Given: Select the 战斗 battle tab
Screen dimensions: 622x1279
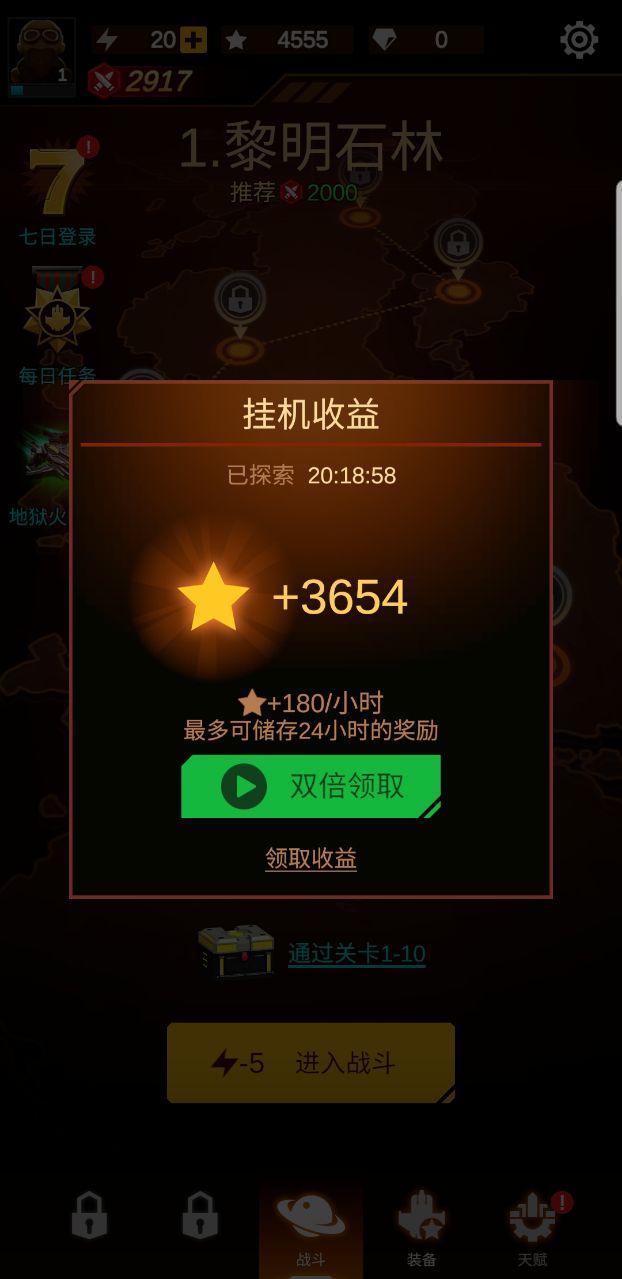Looking at the screenshot, I should 311,1228.
